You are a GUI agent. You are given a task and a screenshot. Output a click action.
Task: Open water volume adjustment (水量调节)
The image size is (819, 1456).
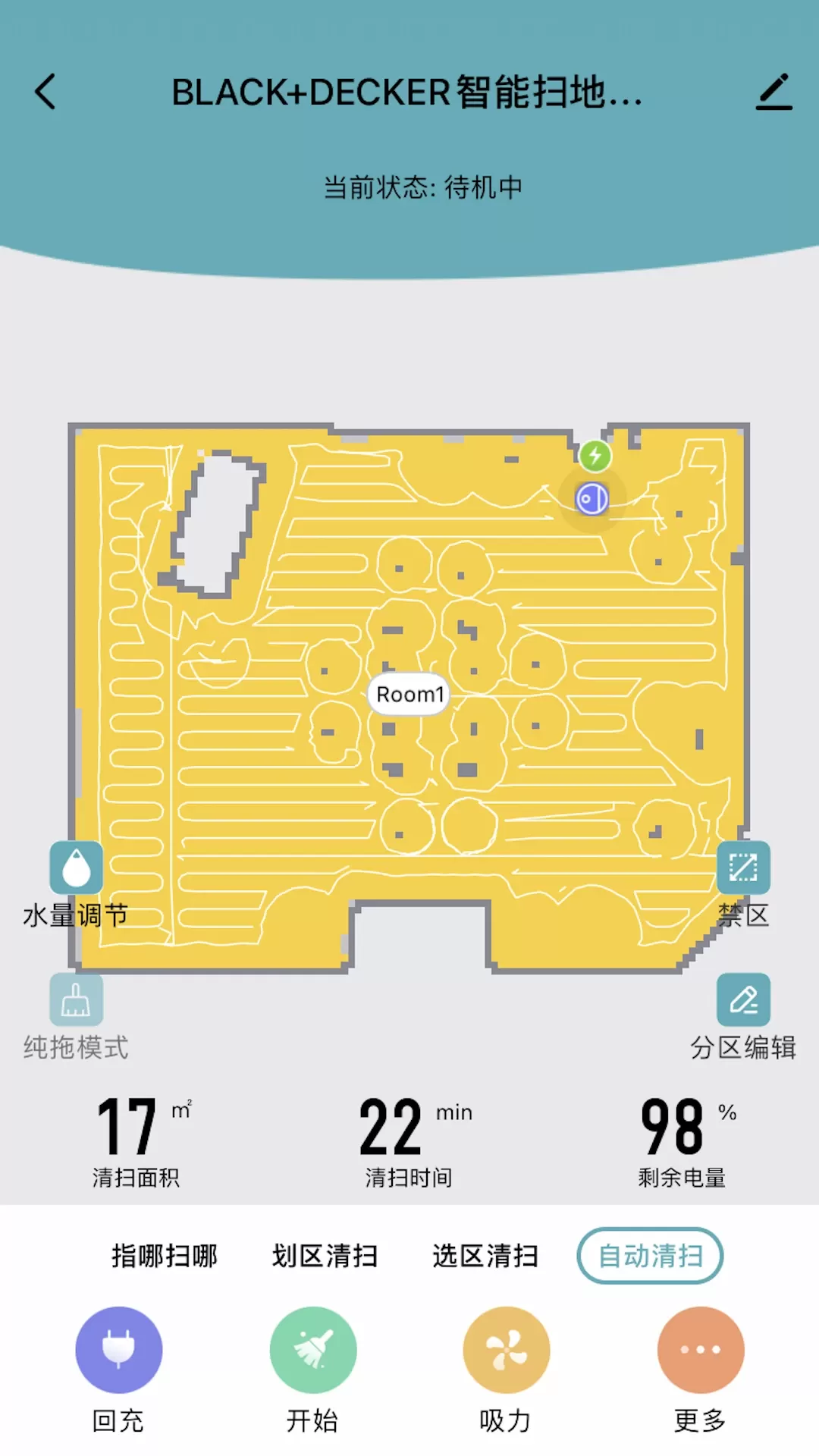click(76, 868)
